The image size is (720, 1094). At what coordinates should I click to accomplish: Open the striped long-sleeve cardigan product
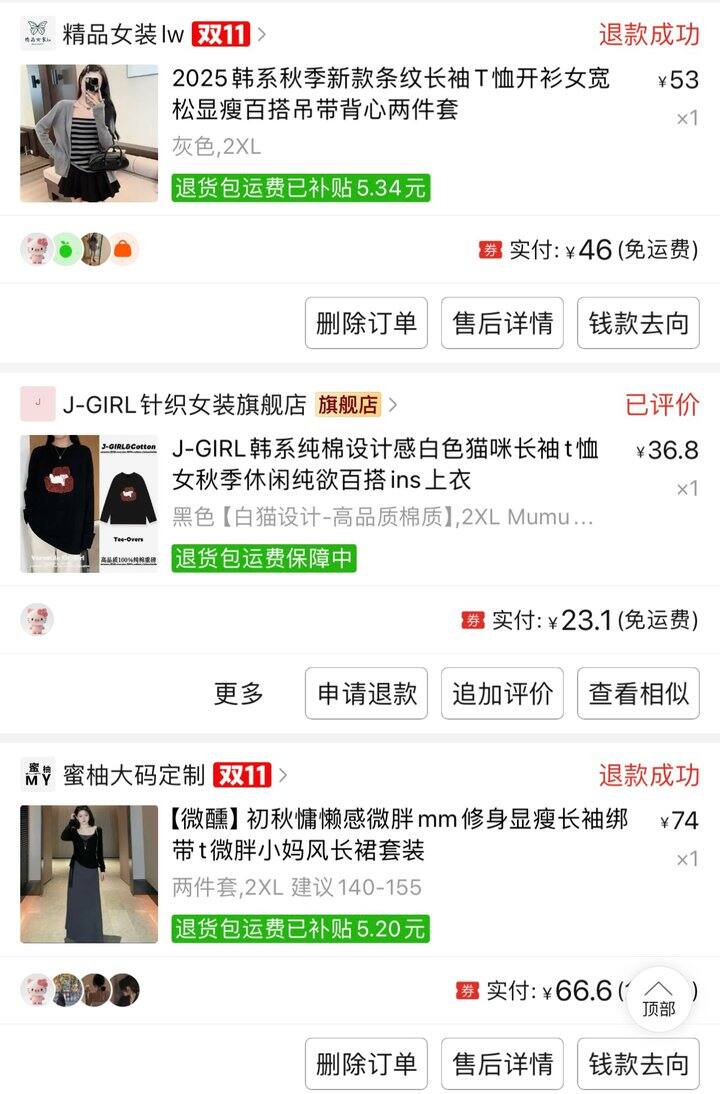390,94
